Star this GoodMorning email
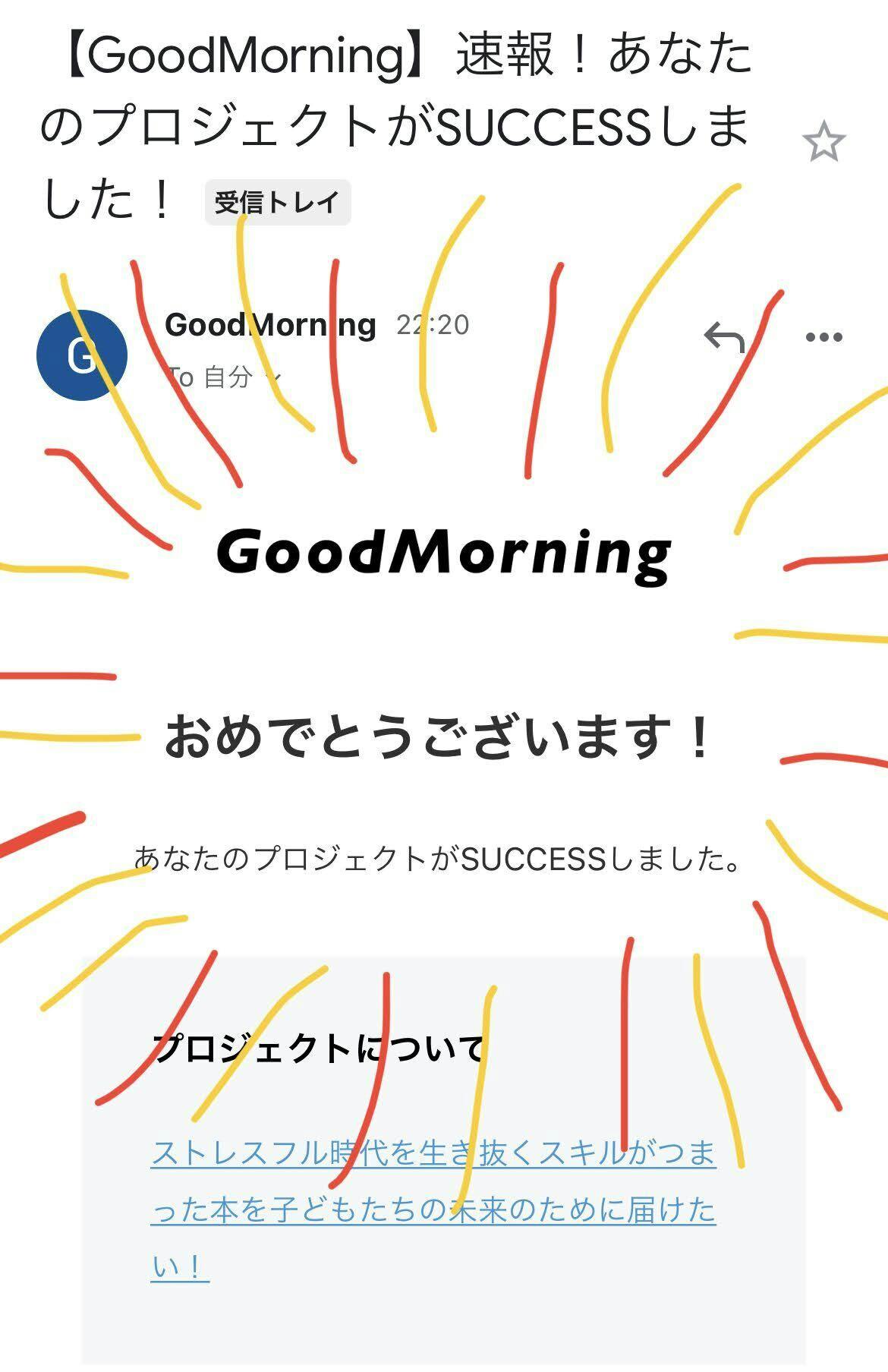The width and height of the screenshot is (888, 1372). [823, 143]
